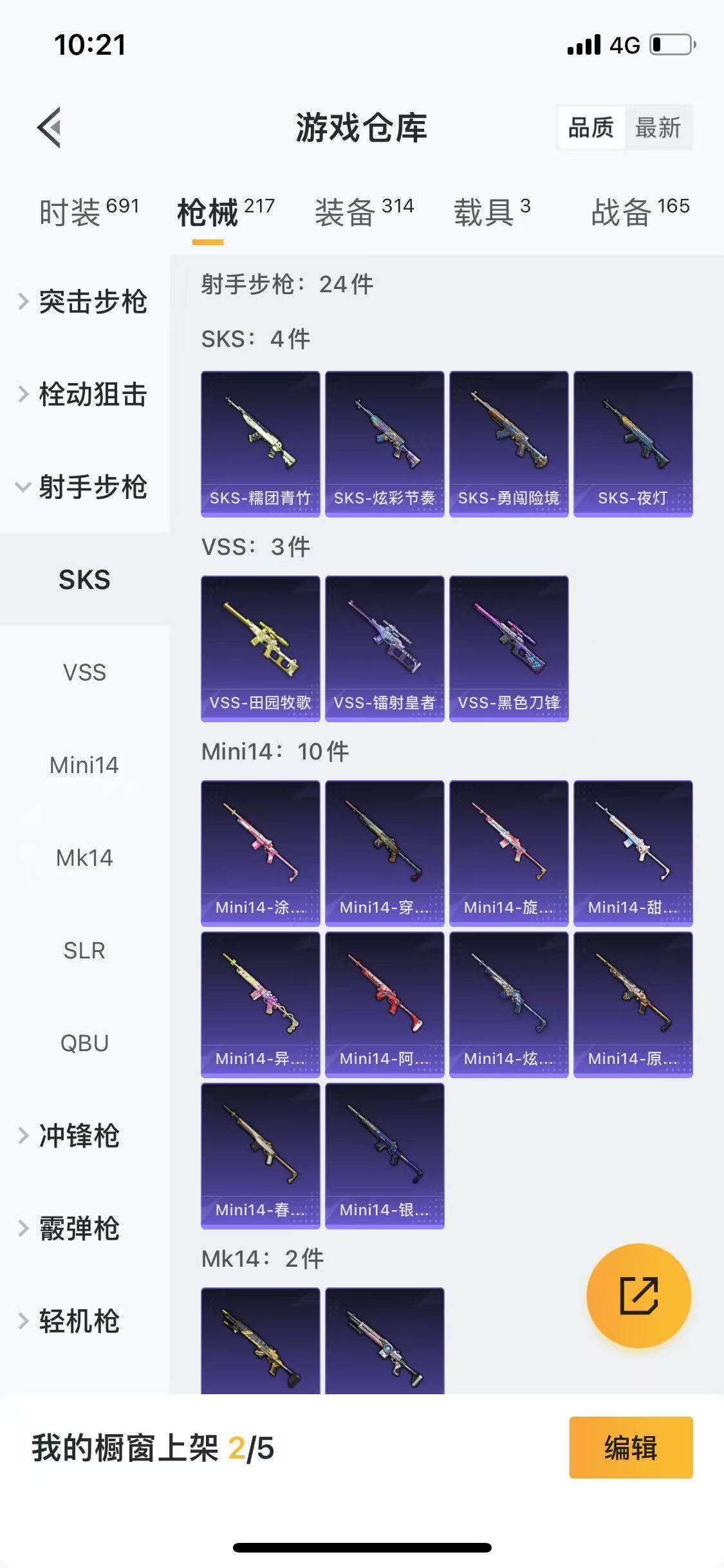
Task: Expand the 栓动狙击 category
Action: click(x=85, y=394)
